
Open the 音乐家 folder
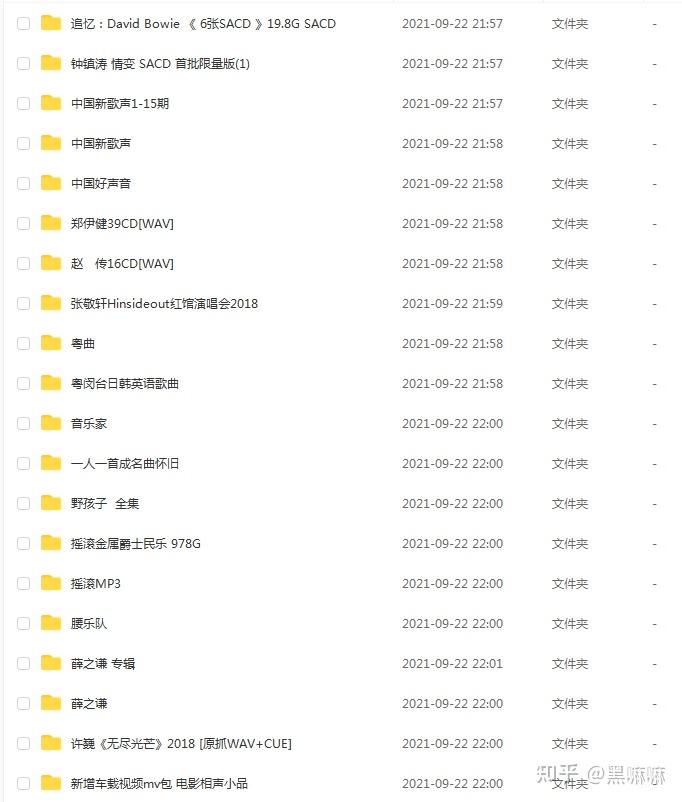(x=89, y=423)
